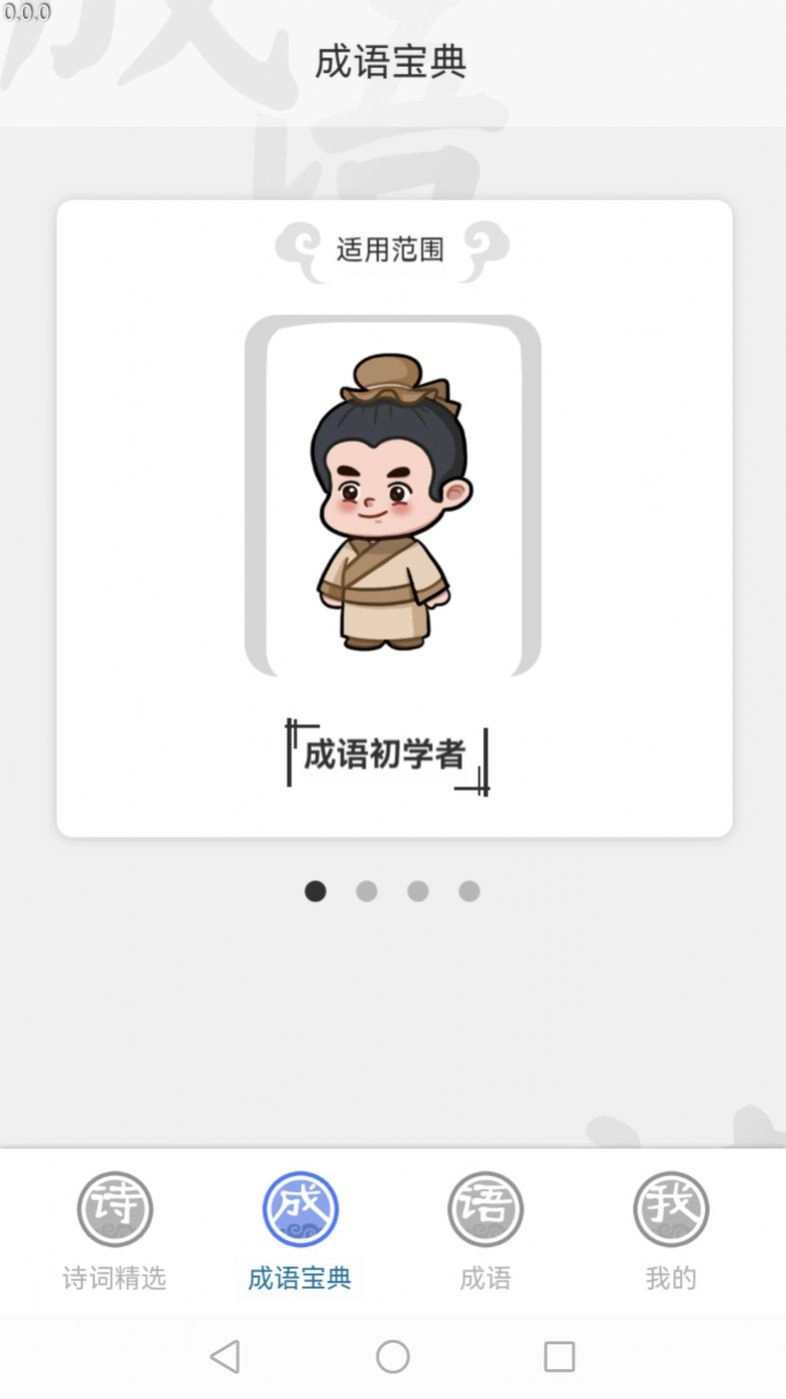The image size is (786, 1399).
Task: Open the 成语初学者 card
Action: point(393,517)
